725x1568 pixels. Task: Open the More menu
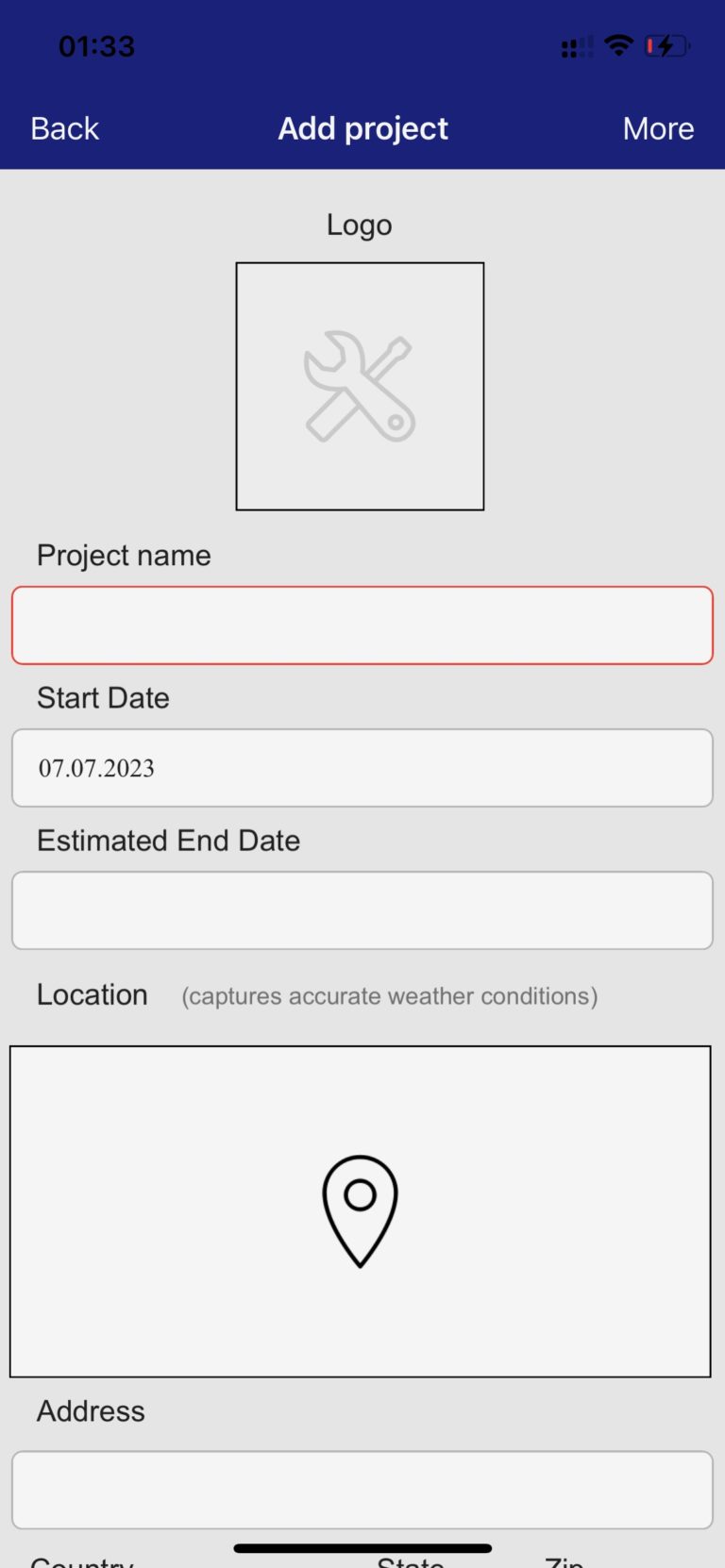click(658, 128)
